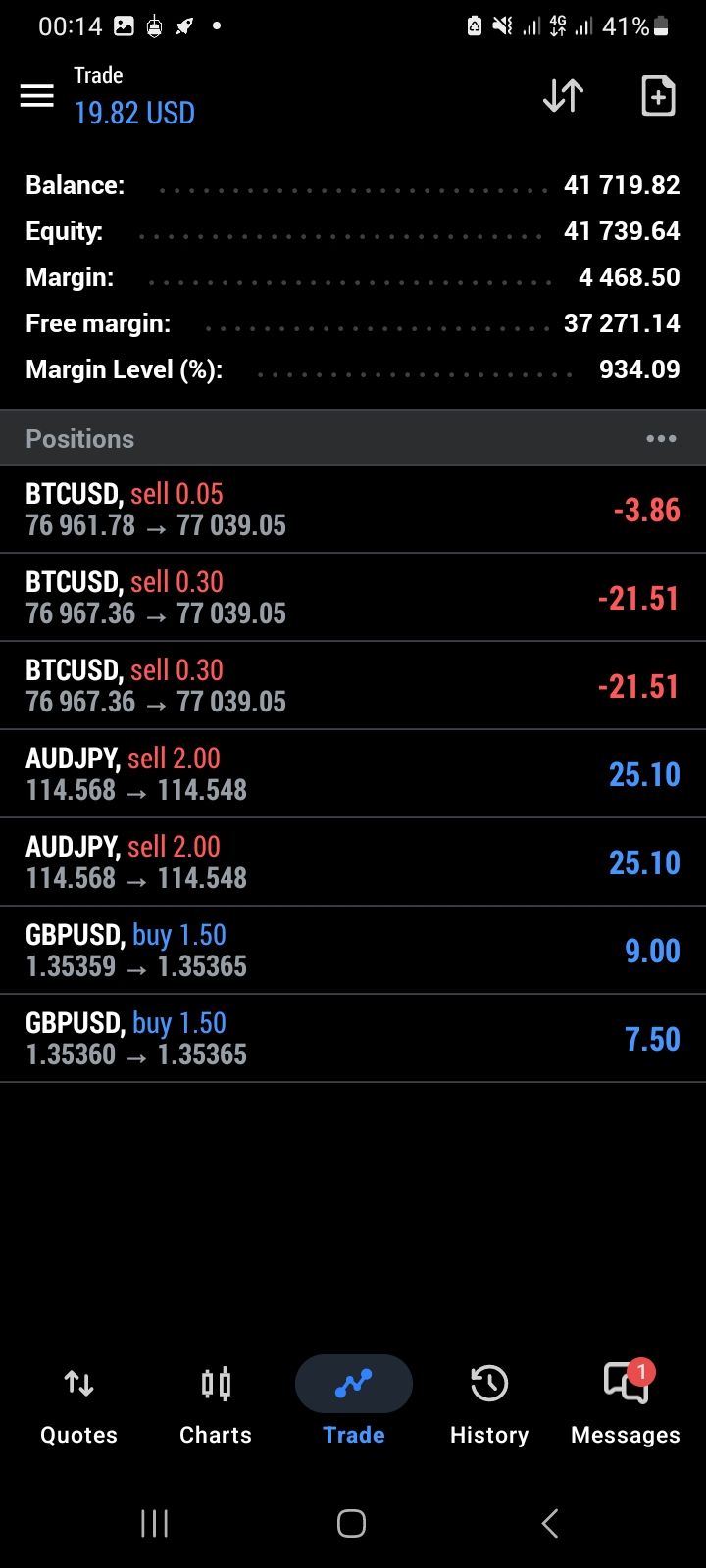Go to the phone's home screen
The width and height of the screenshot is (706, 1568).
click(351, 1523)
